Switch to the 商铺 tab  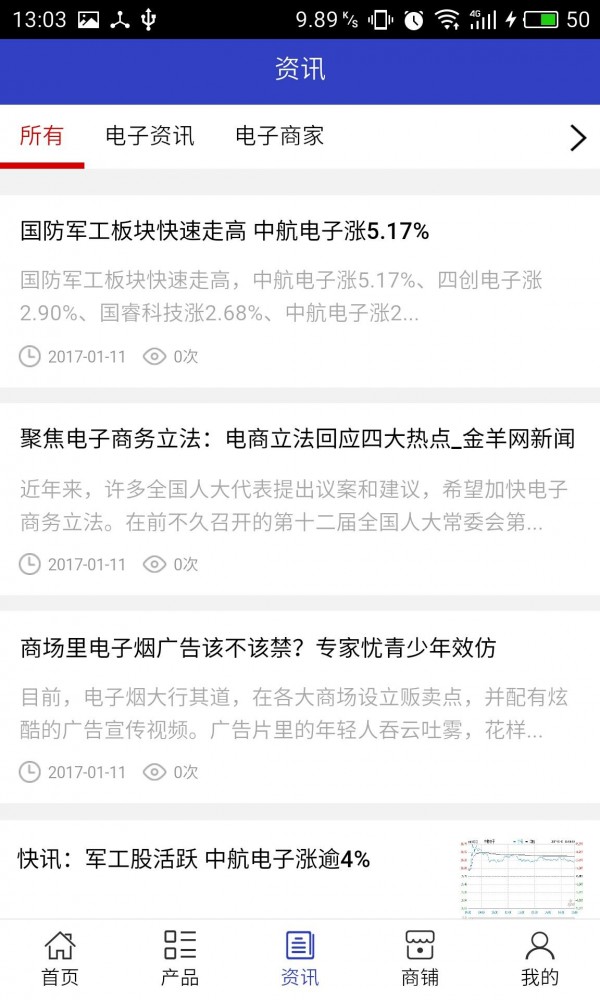point(420,958)
